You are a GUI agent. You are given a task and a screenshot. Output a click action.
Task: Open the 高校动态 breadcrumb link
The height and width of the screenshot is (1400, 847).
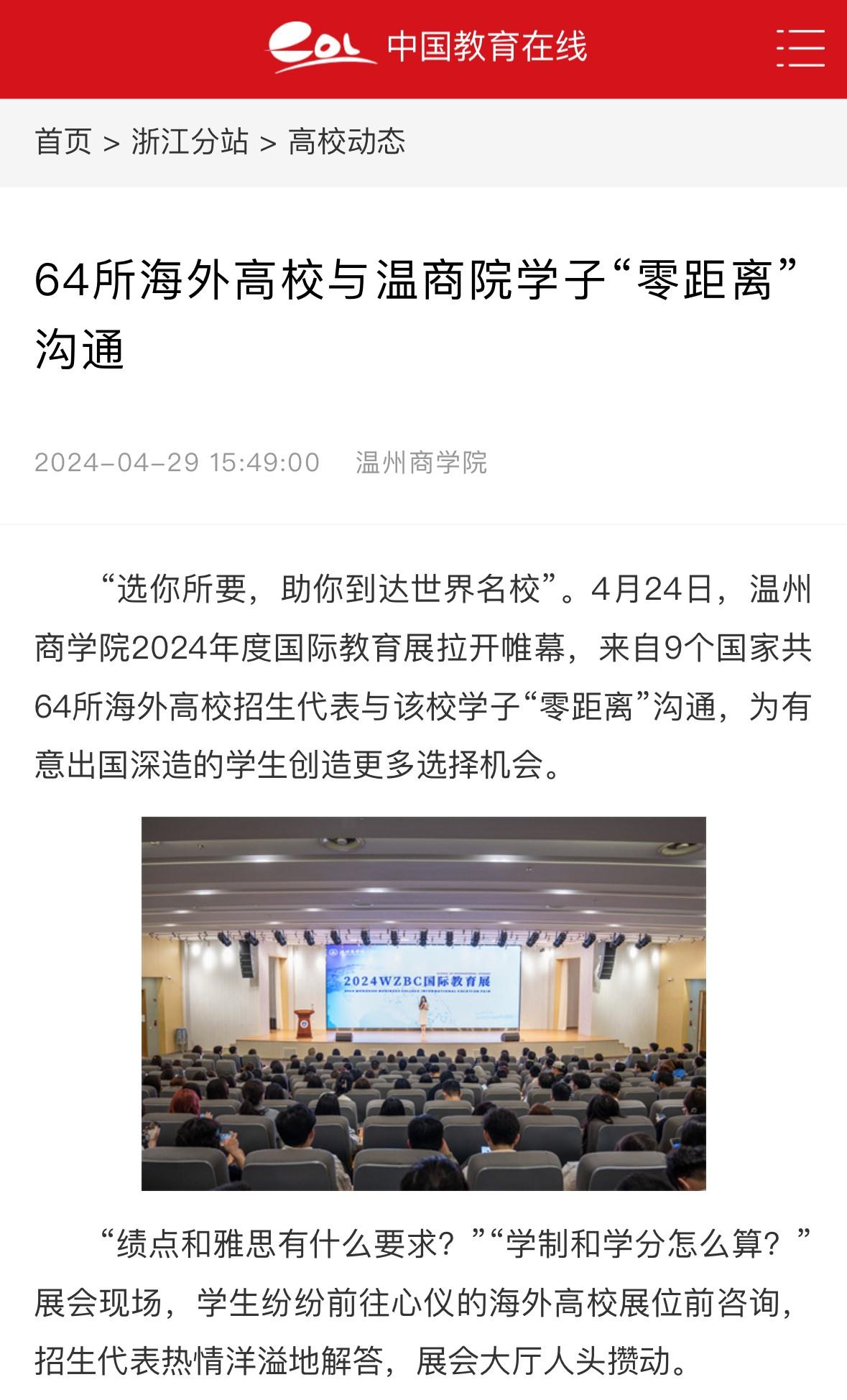[346, 142]
